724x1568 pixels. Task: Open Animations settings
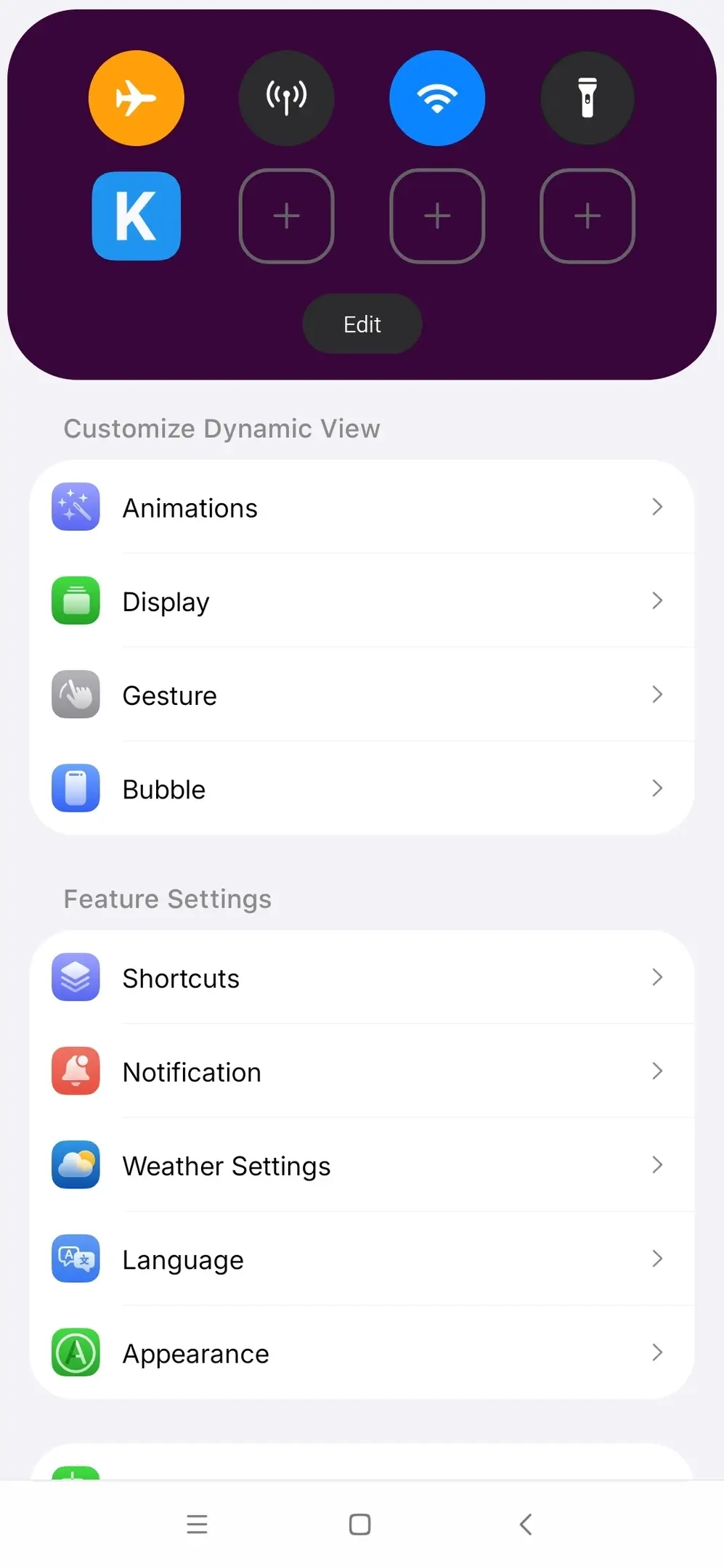click(362, 507)
